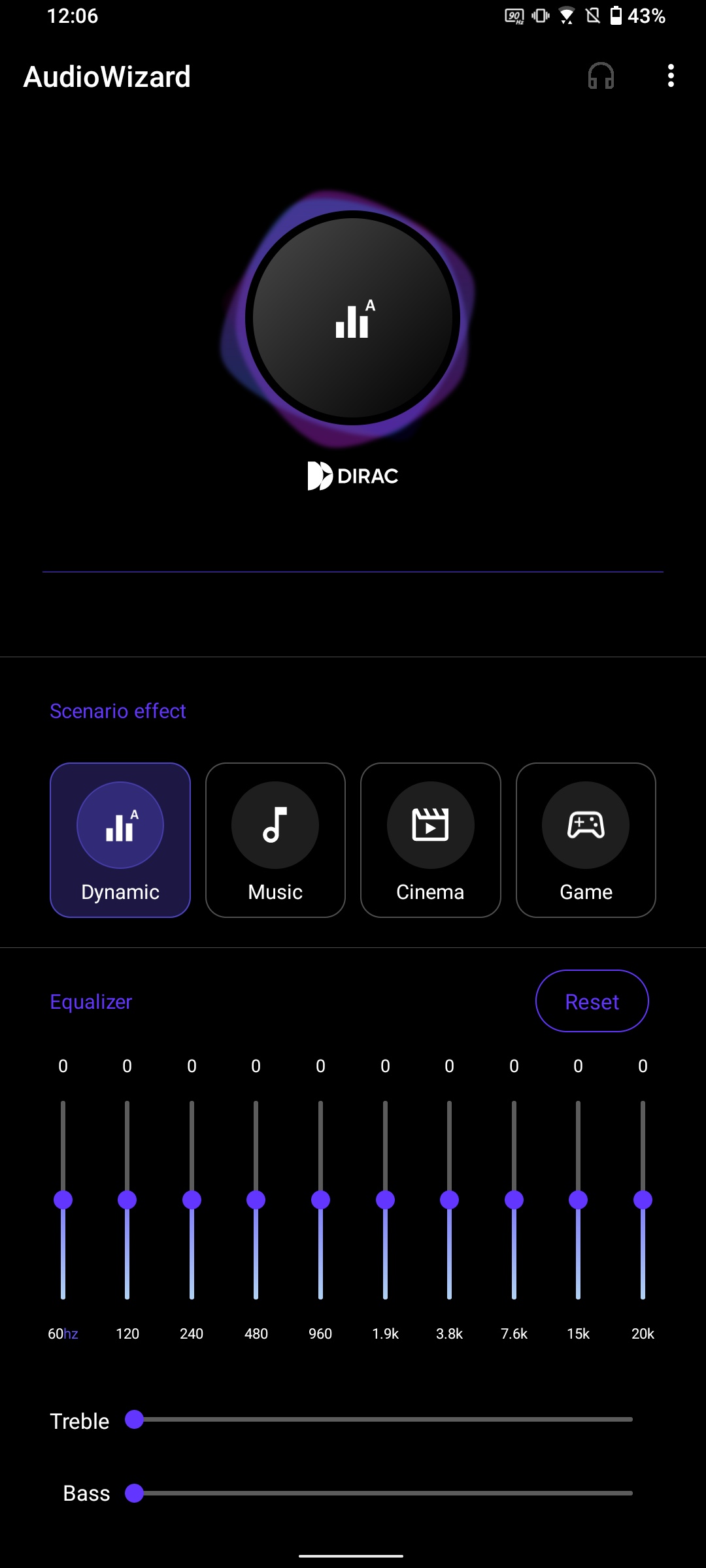Tap the 960 equalizer band slider
Viewport: 706px width, 1568px height.
[x=320, y=1200]
